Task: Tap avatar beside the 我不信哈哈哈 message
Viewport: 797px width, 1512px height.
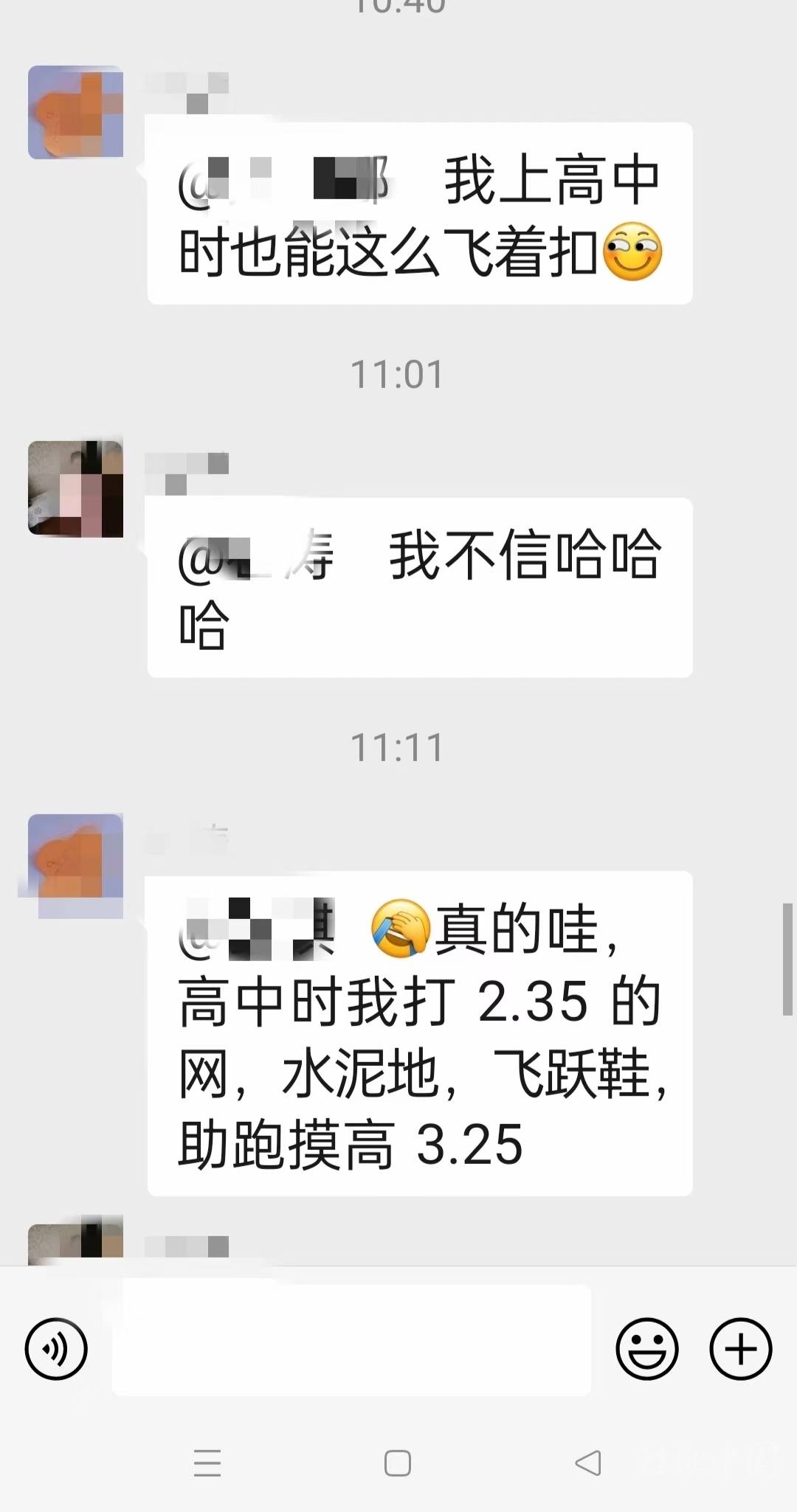Action: [x=75, y=489]
